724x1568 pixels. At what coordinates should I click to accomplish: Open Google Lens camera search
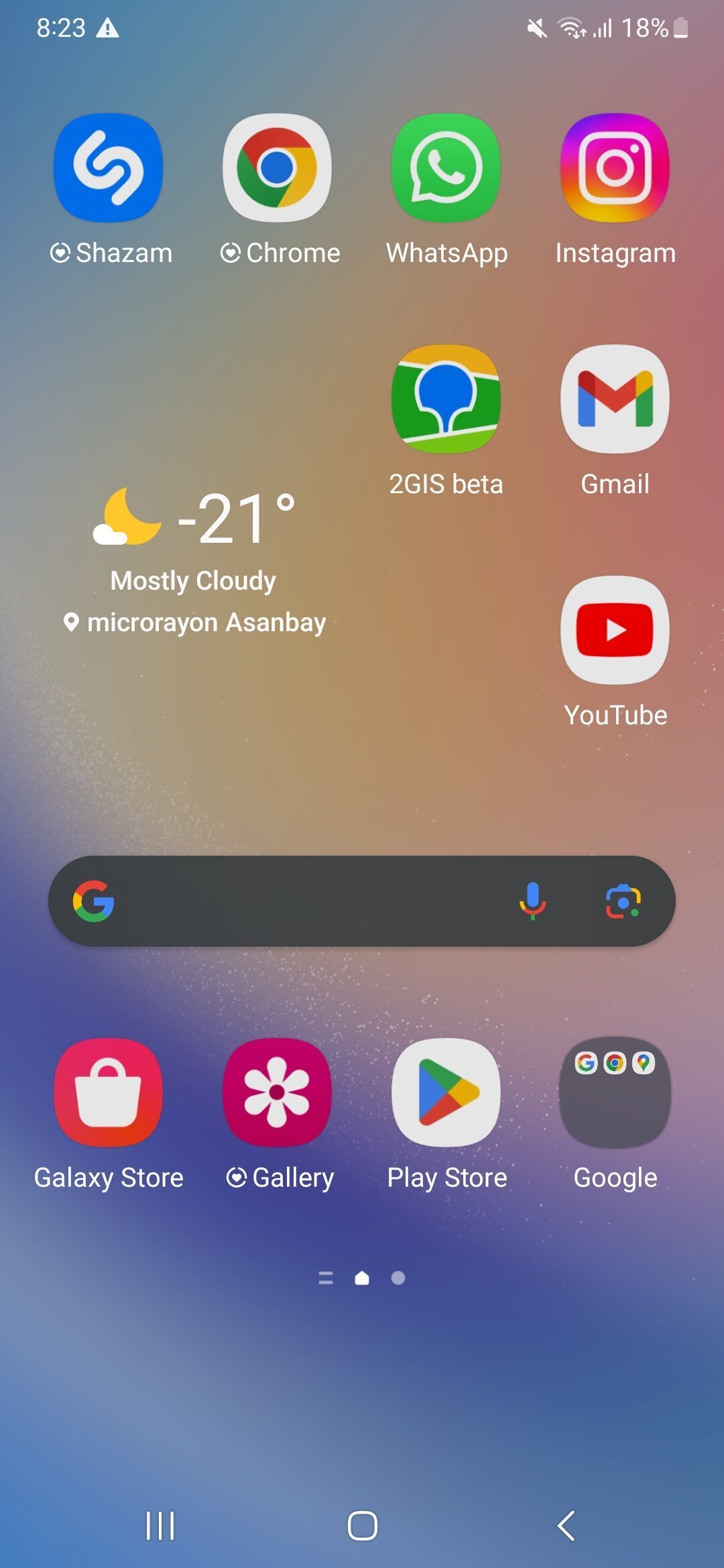pos(623,901)
